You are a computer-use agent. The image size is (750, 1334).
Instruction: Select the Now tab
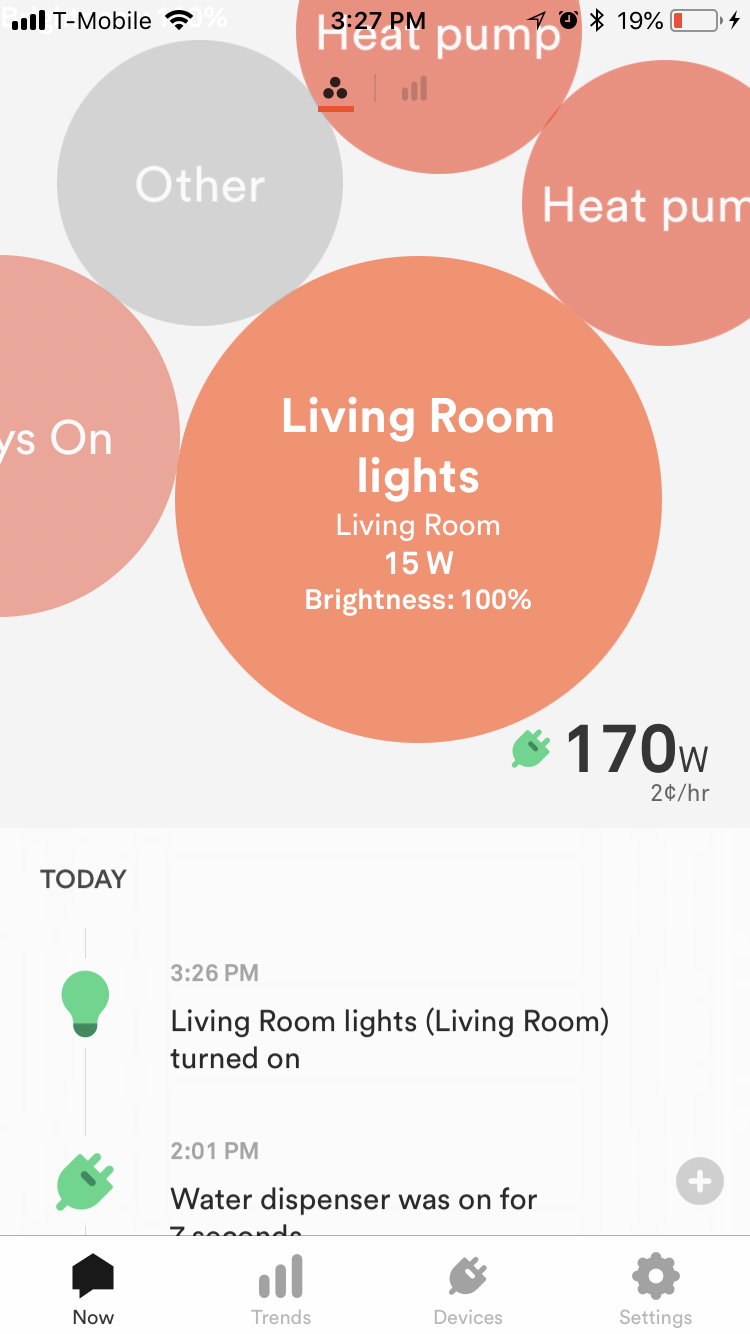[x=93, y=1290]
